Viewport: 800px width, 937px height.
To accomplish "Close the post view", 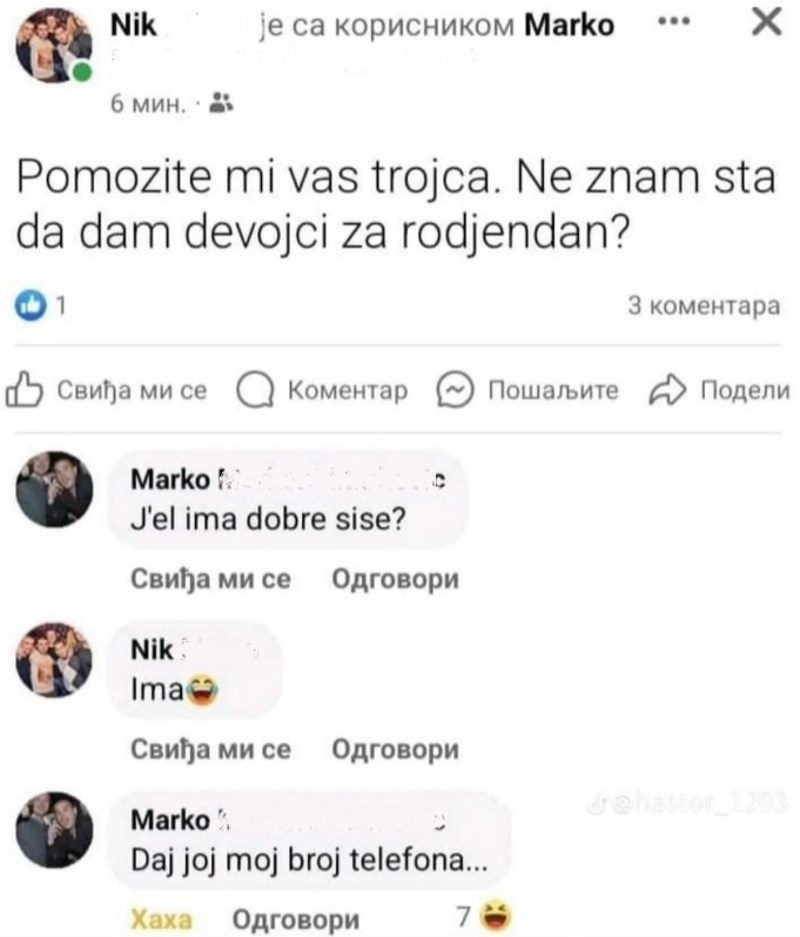I will 765,26.
